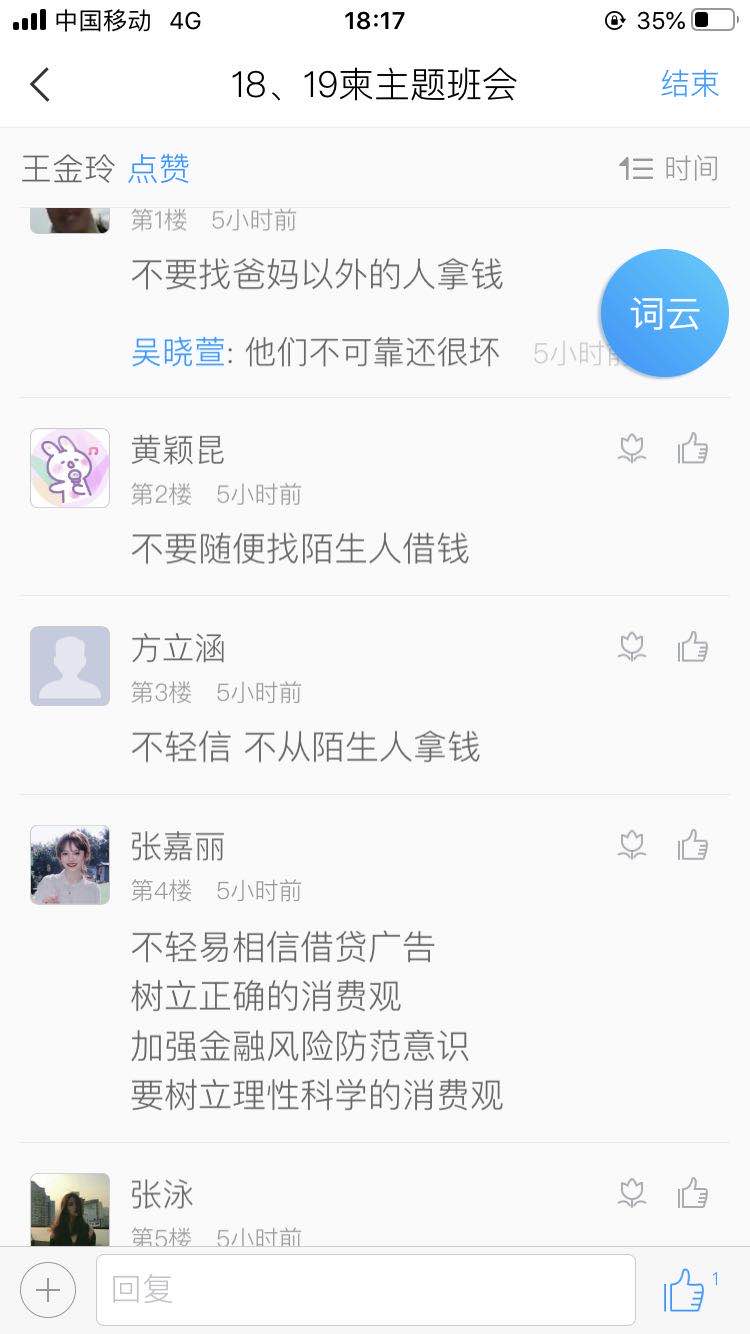Like 黄颖昆's reply
Viewport: 750px width, 1334px height.
693,450
